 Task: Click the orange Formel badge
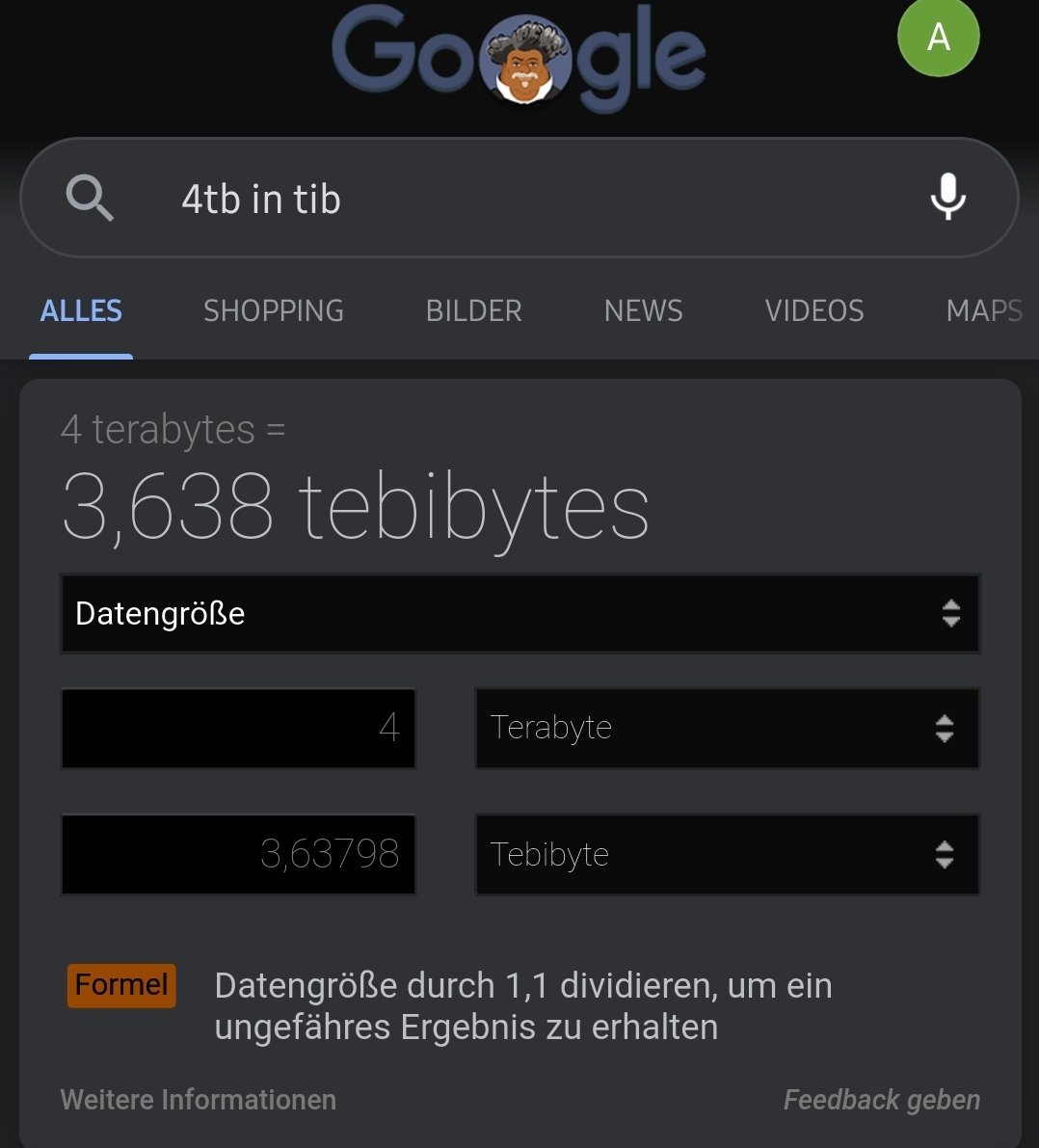120,985
